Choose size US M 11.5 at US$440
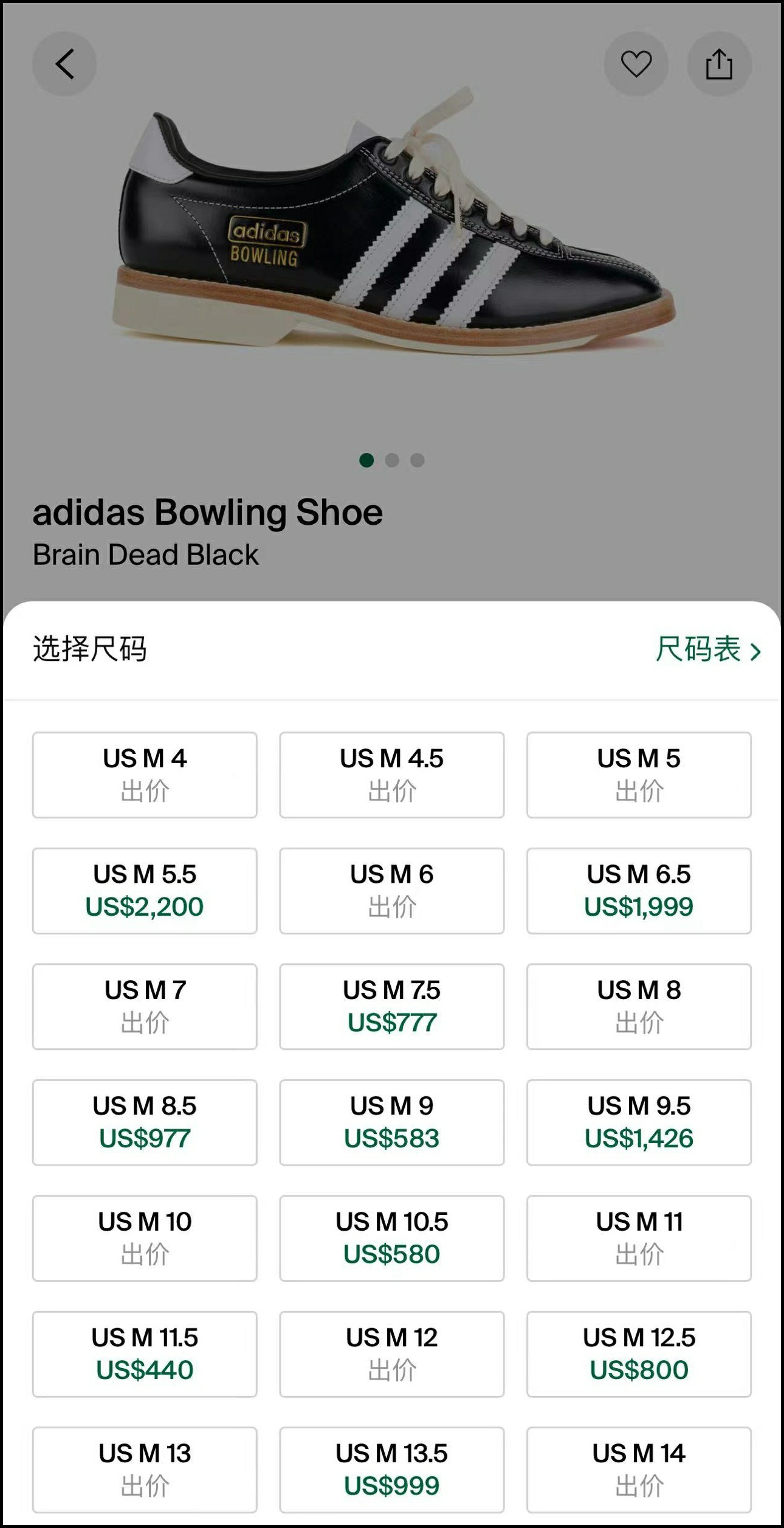This screenshot has height=1528, width=784. 145,1353
